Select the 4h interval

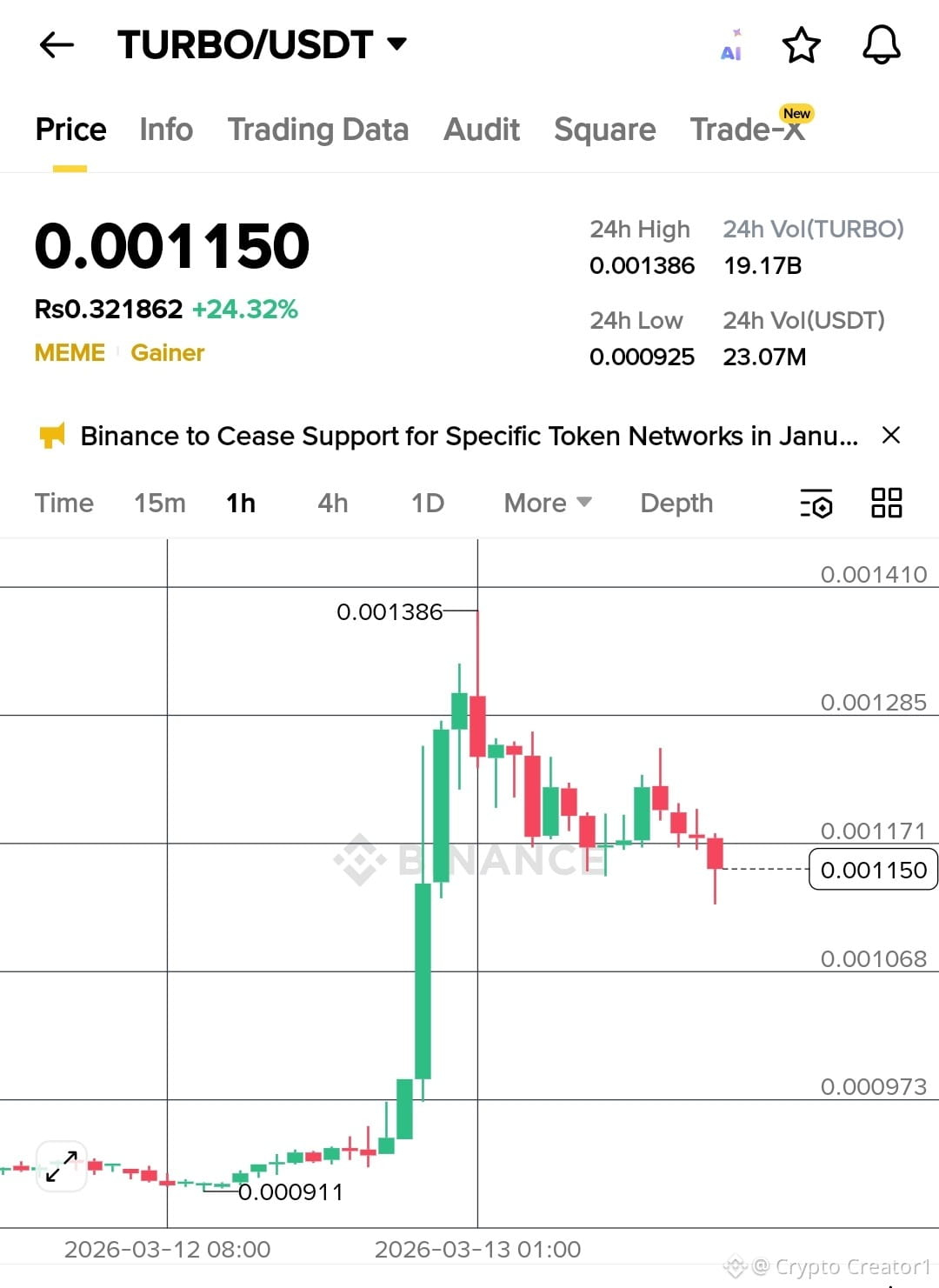332,503
